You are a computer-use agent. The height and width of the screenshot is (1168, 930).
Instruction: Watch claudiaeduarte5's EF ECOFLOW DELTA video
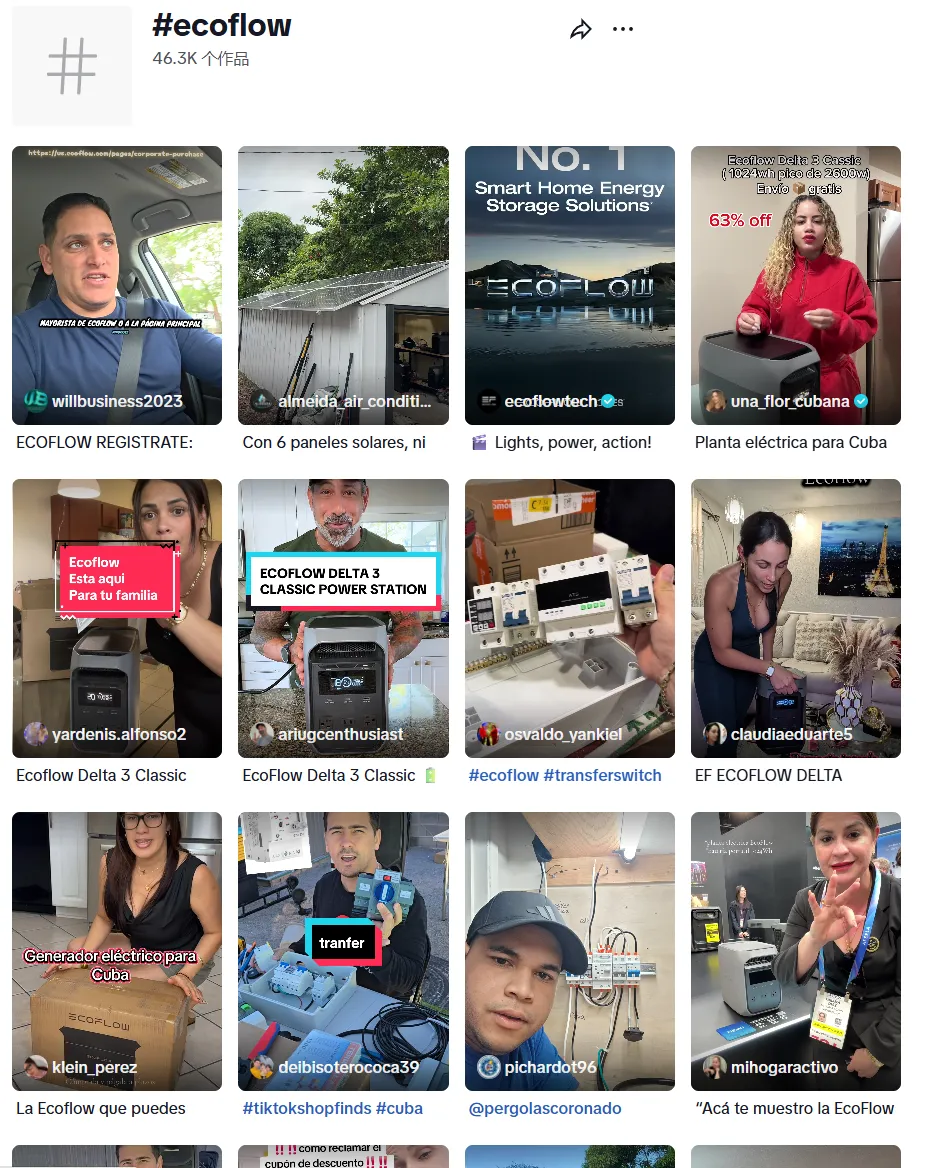(796, 618)
